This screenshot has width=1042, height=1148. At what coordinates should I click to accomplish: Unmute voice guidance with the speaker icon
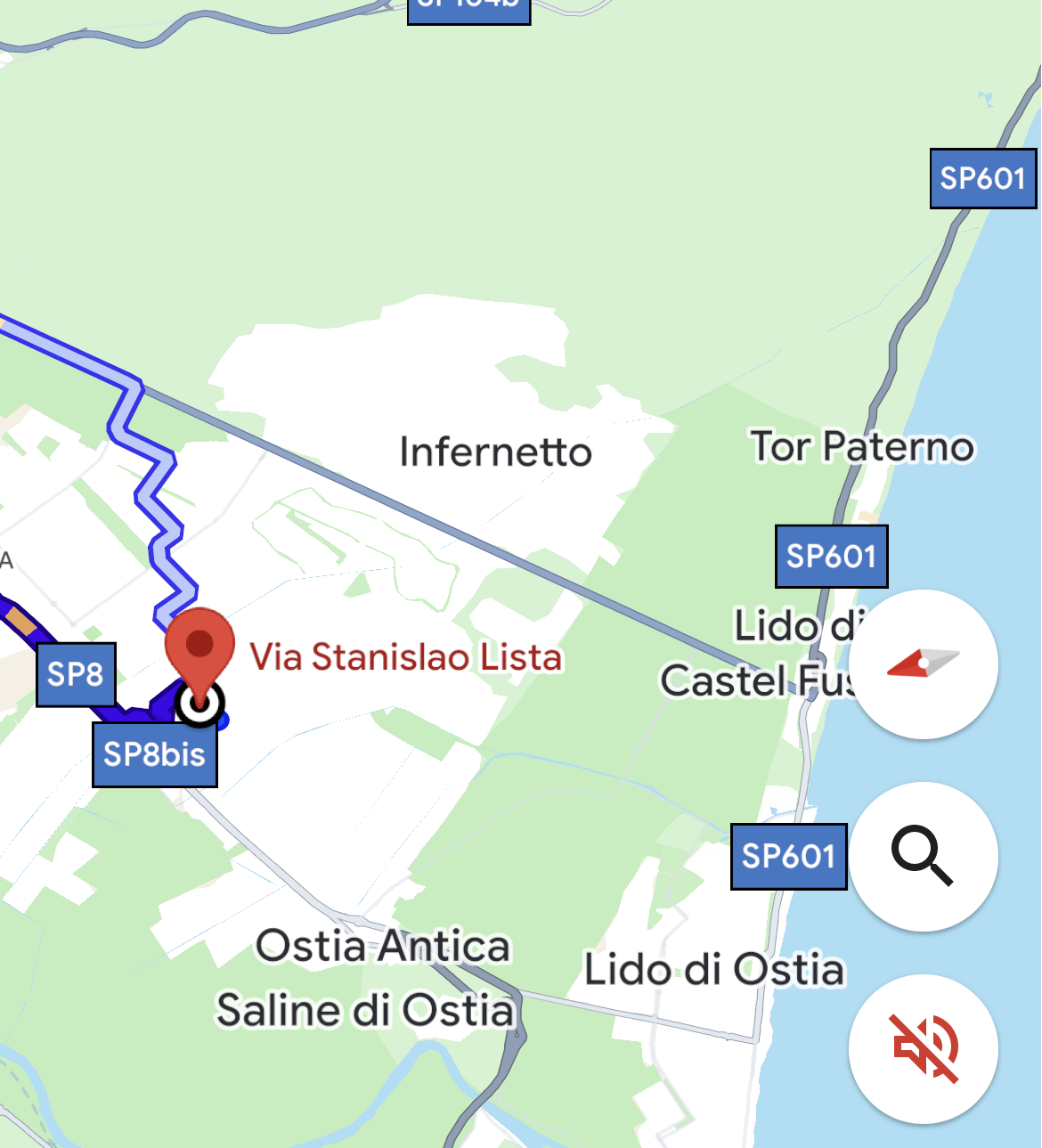pyautogui.click(x=923, y=1048)
